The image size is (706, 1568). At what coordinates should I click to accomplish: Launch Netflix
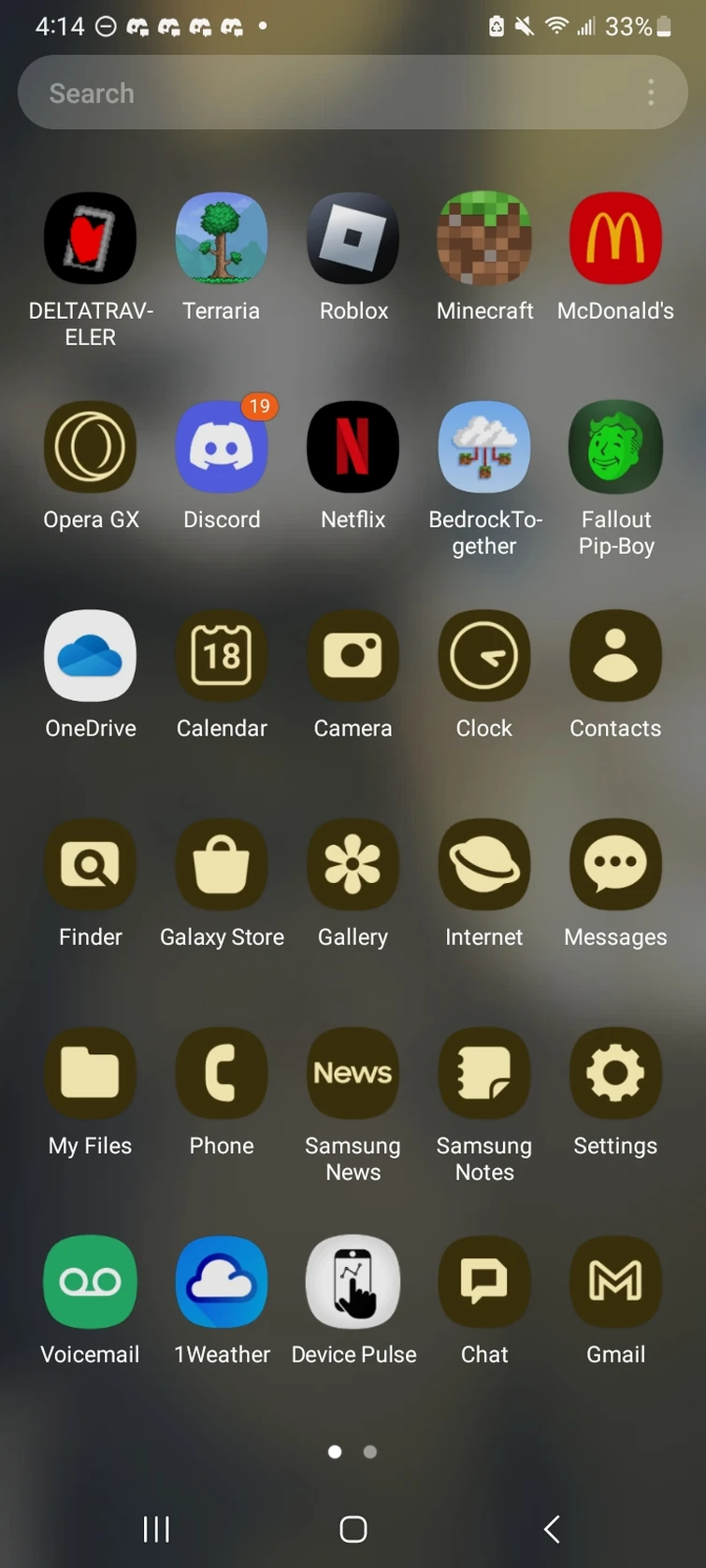(x=353, y=448)
